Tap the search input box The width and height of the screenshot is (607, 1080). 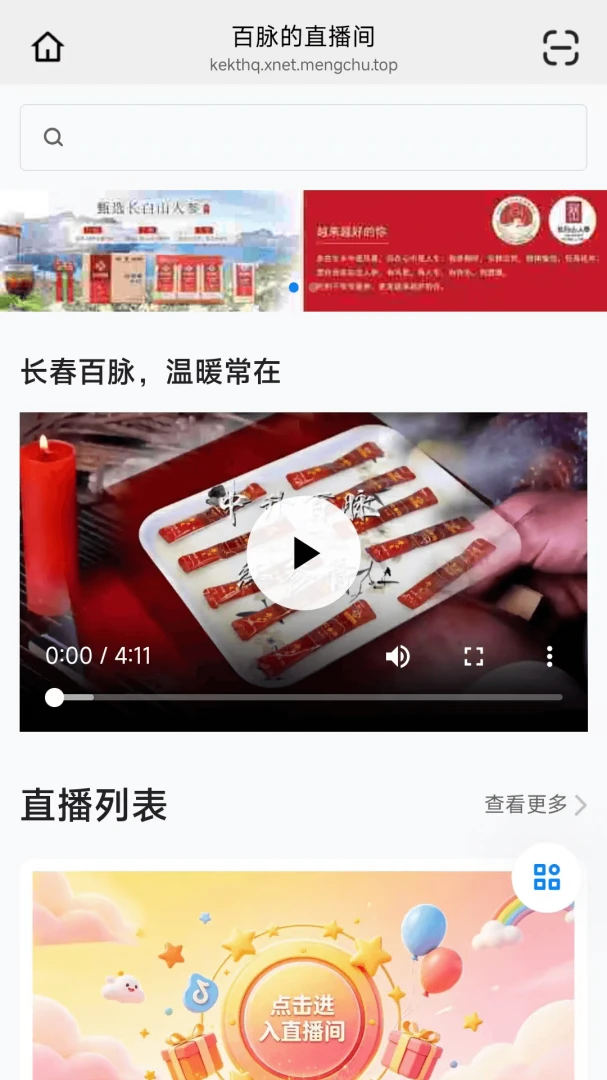point(303,137)
